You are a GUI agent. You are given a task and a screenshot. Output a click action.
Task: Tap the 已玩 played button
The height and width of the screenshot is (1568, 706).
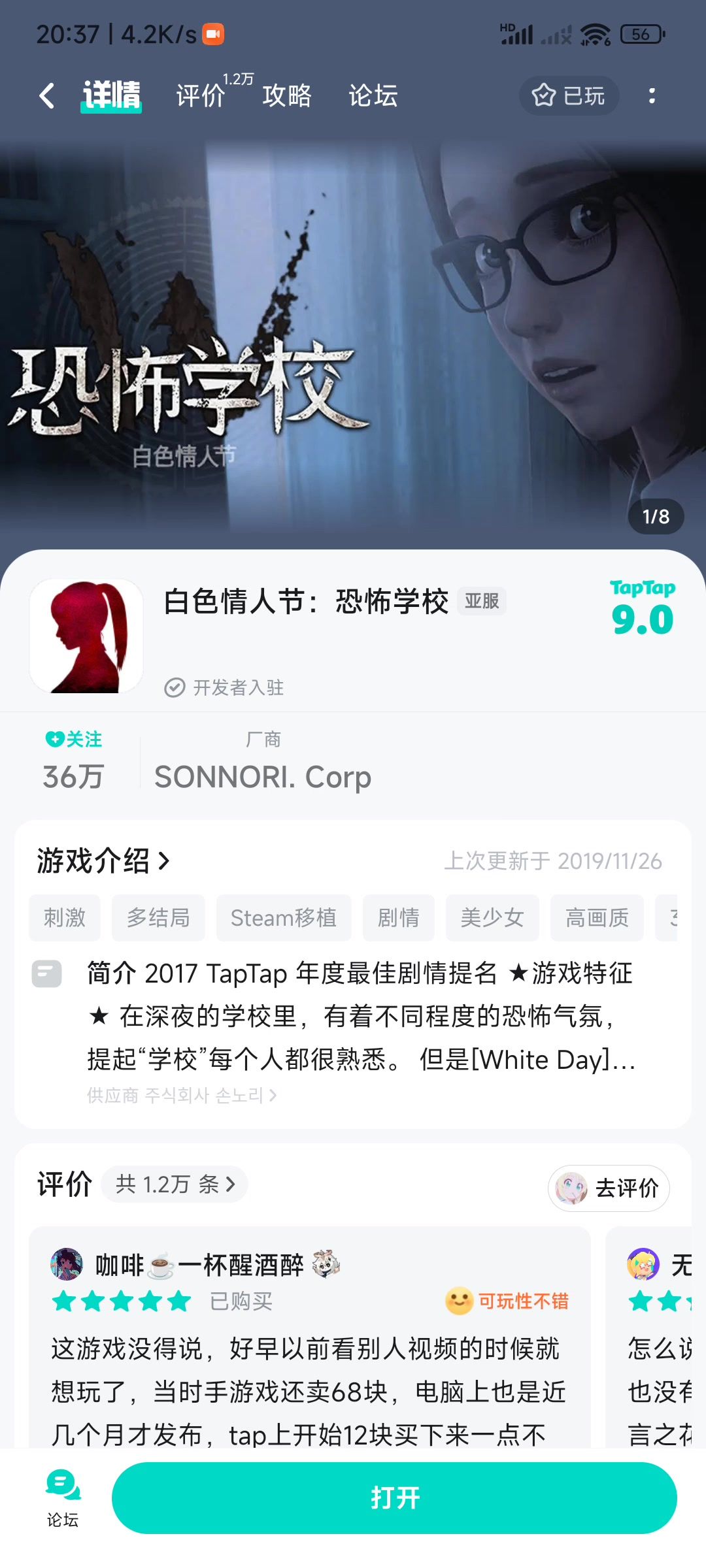[x=569, y=96]
